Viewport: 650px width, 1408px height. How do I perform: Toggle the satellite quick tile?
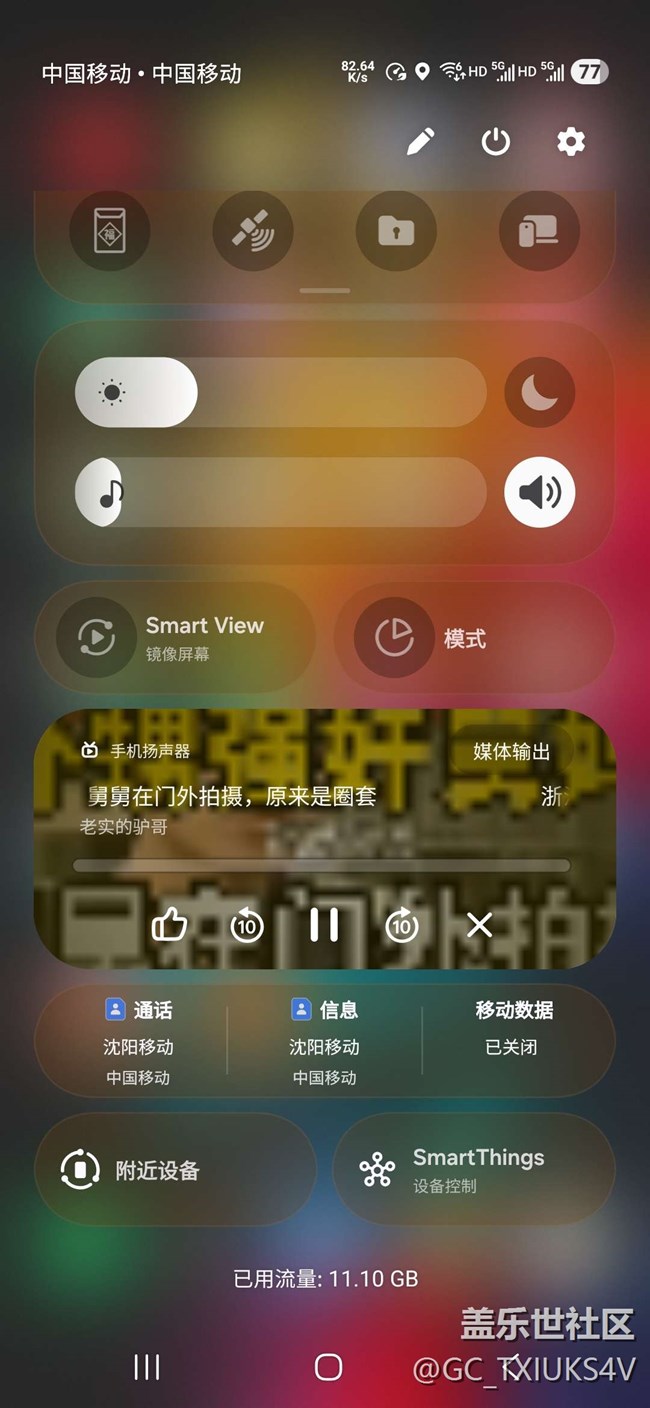coord(253,232)
